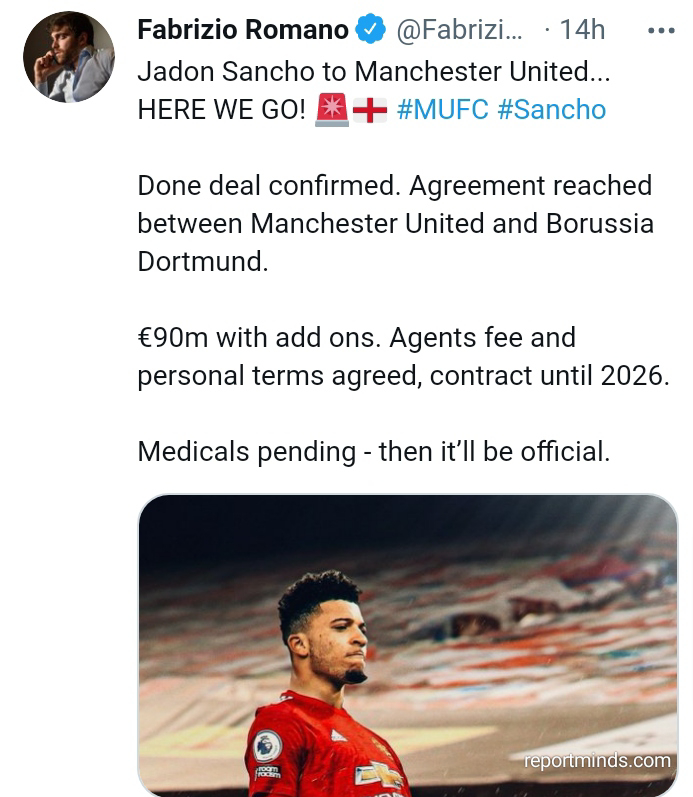
Task: Open the tweet's three-dot overflow menu
Action: point(661,31)
